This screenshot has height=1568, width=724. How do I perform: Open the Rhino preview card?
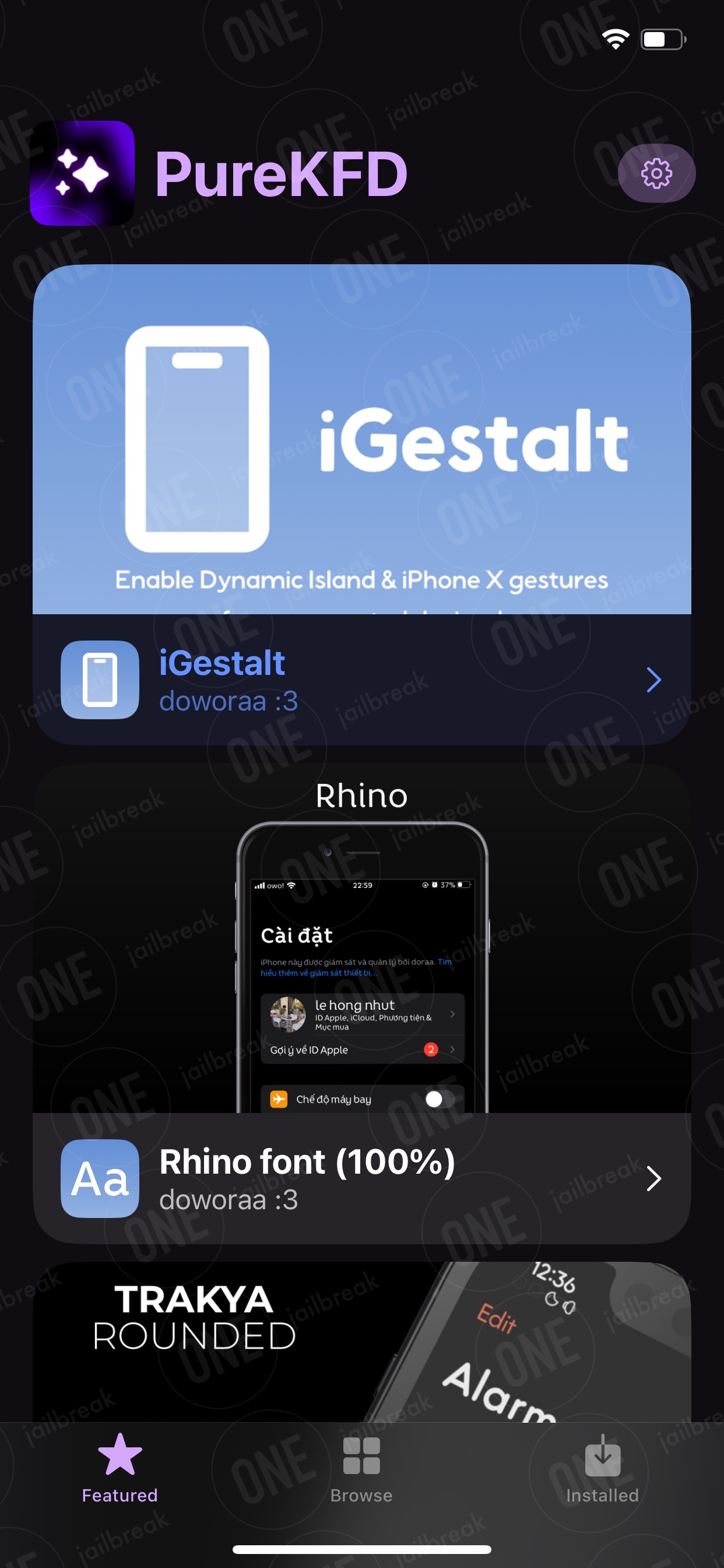tap(362, 939)
